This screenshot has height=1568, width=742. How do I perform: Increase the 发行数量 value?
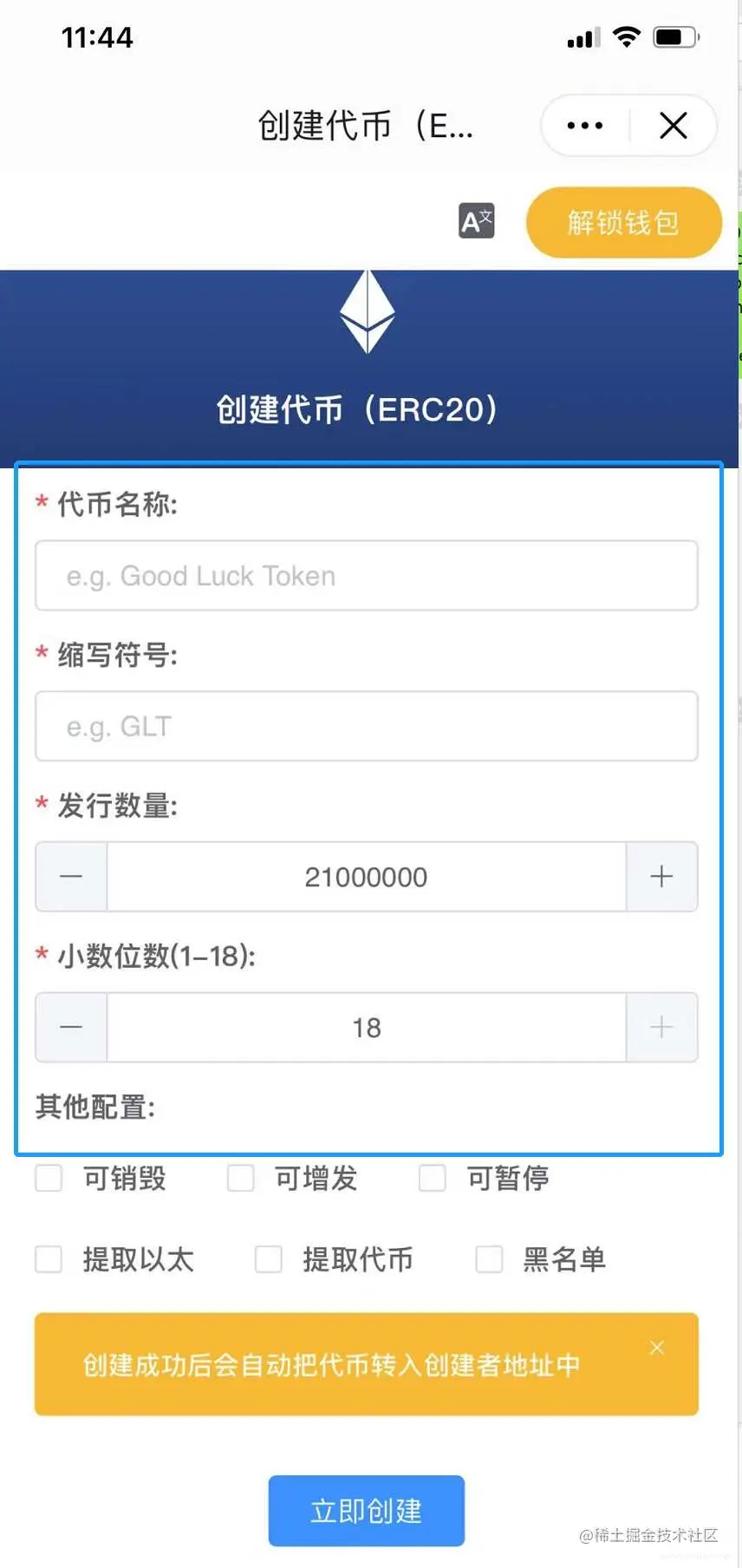[661, 877]
